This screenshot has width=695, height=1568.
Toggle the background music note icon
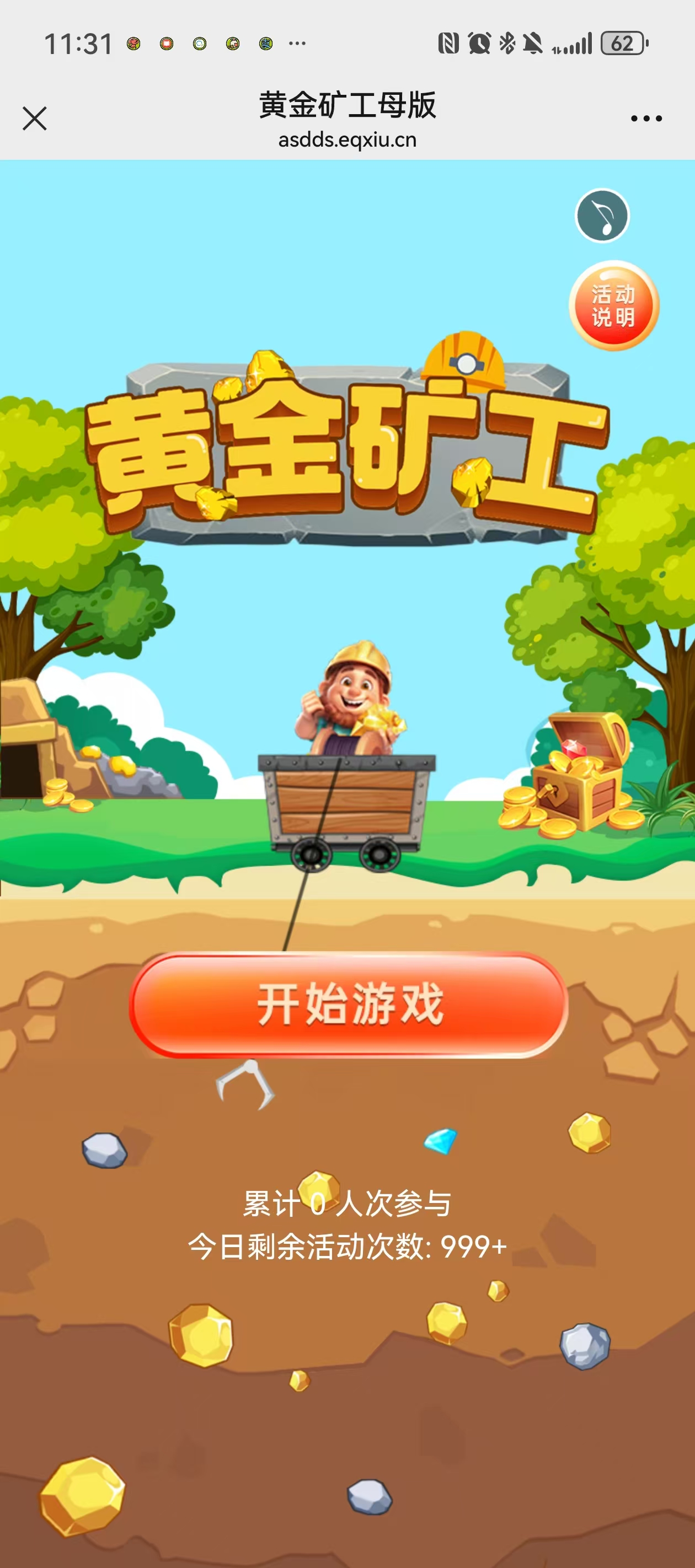tap(602, 216)
